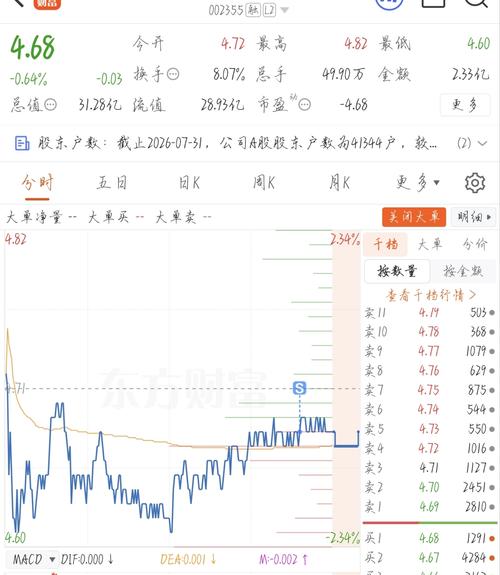The width and height of the screenshot is (500, 575).
Task: Open 明细 details
Action: point(474,217)
